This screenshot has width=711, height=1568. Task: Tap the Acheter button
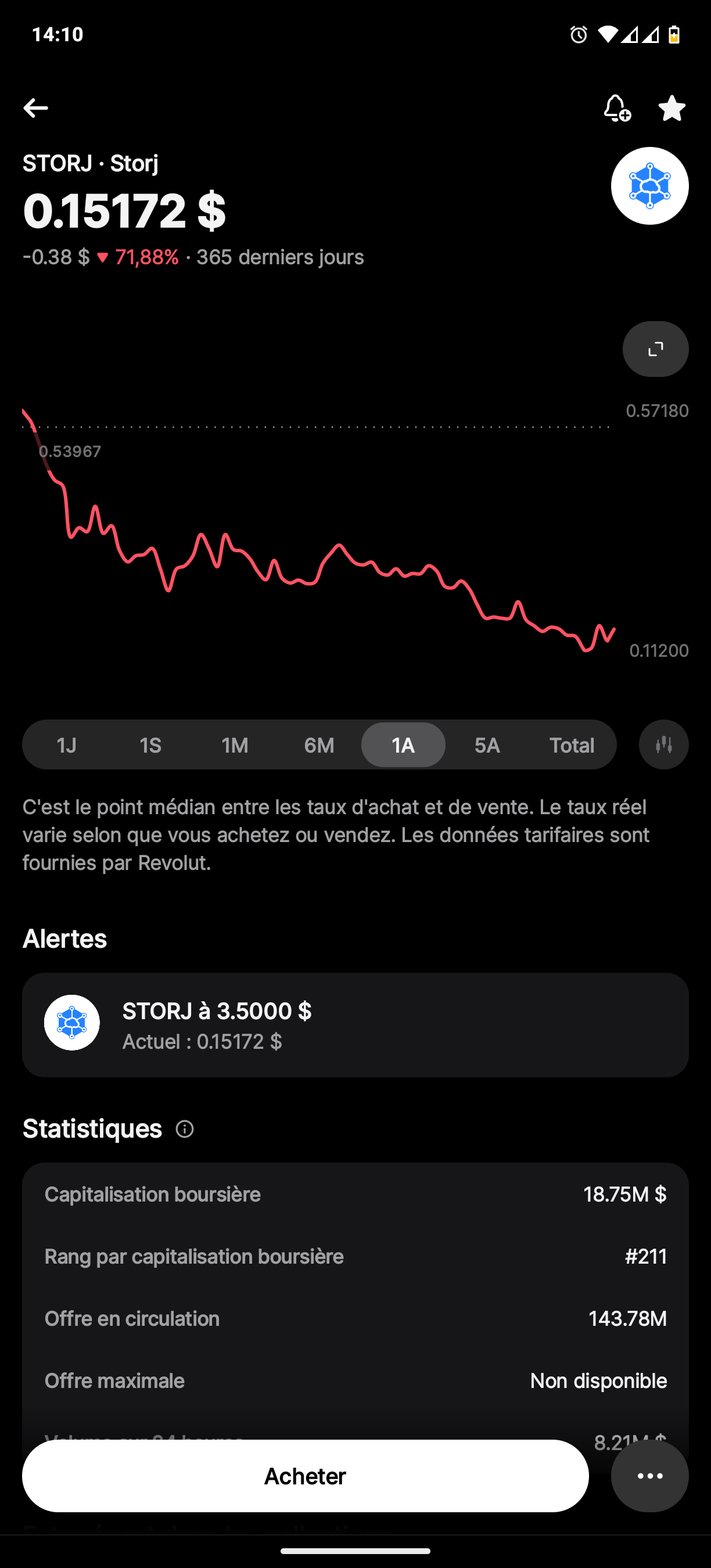(305, 1476)
